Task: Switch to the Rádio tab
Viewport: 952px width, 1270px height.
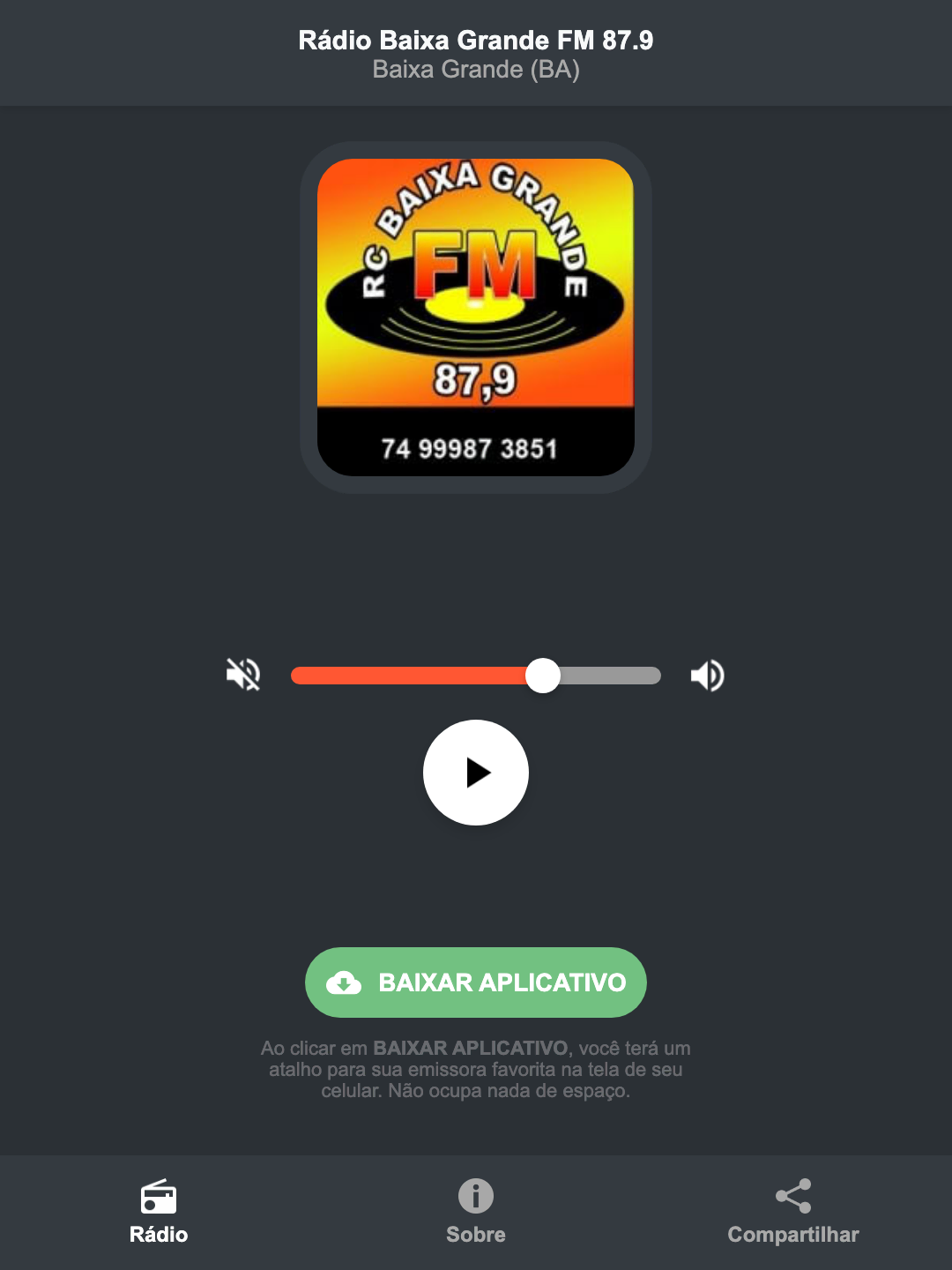Action: point(159,1213)
